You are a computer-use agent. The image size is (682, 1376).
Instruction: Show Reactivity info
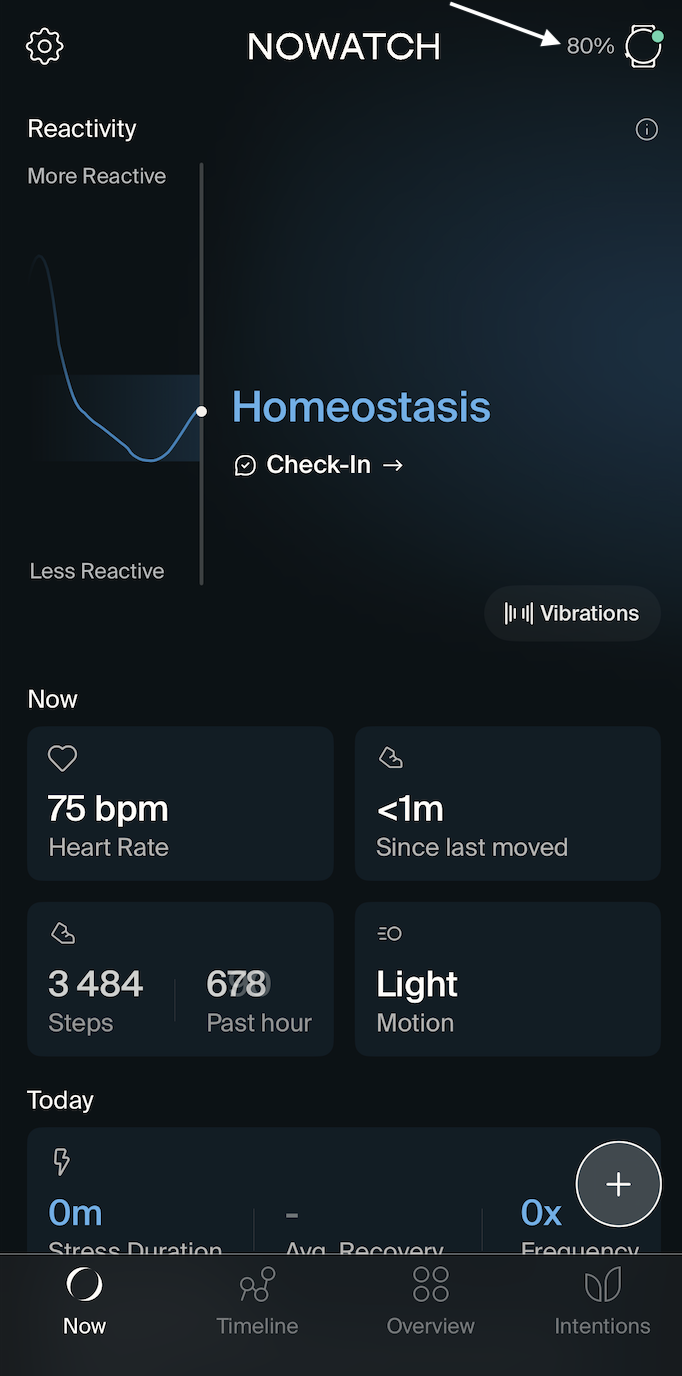647,129
